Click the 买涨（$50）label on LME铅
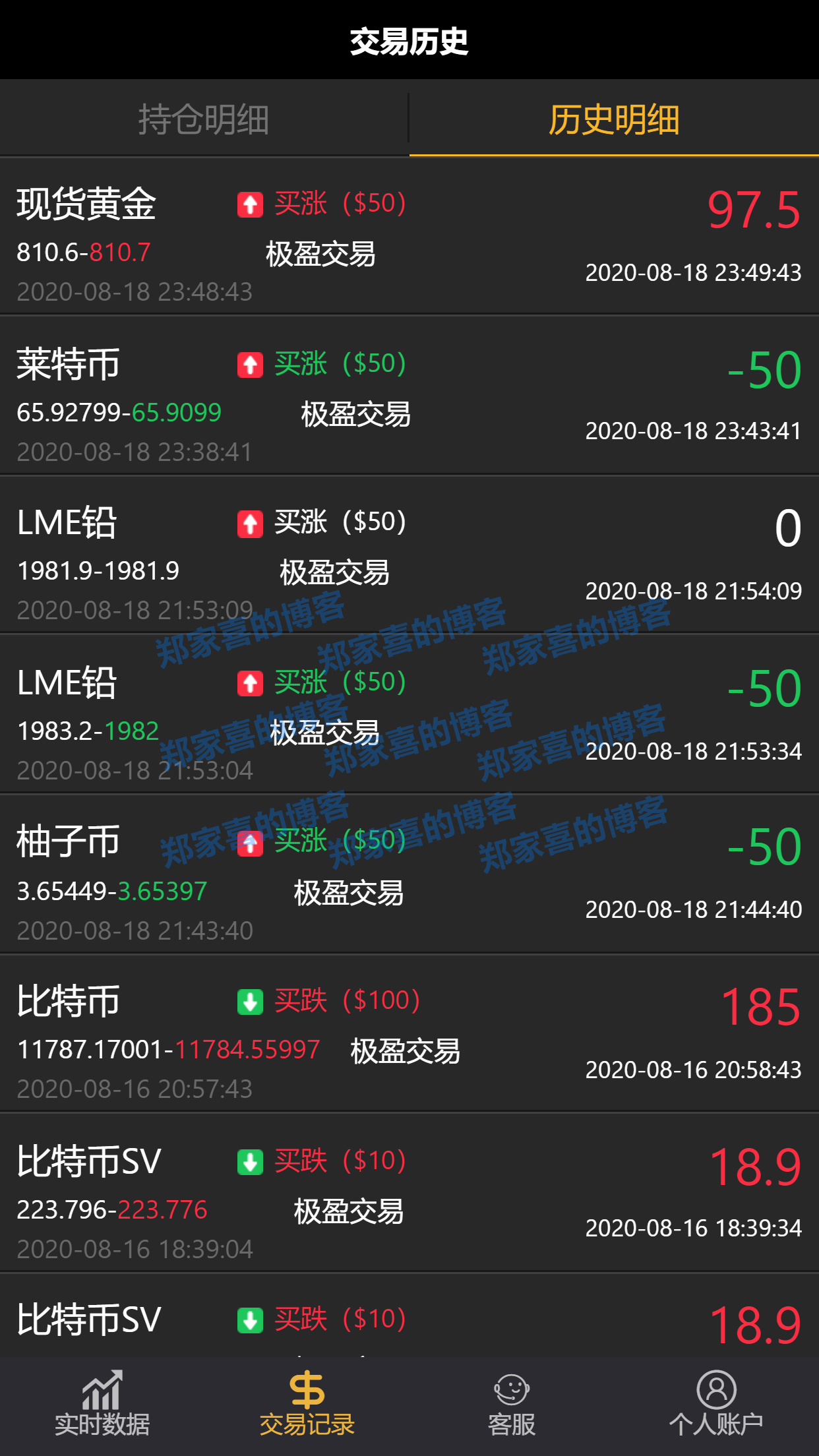Viewport: 819px width, 1456px height. pos(340,523)
